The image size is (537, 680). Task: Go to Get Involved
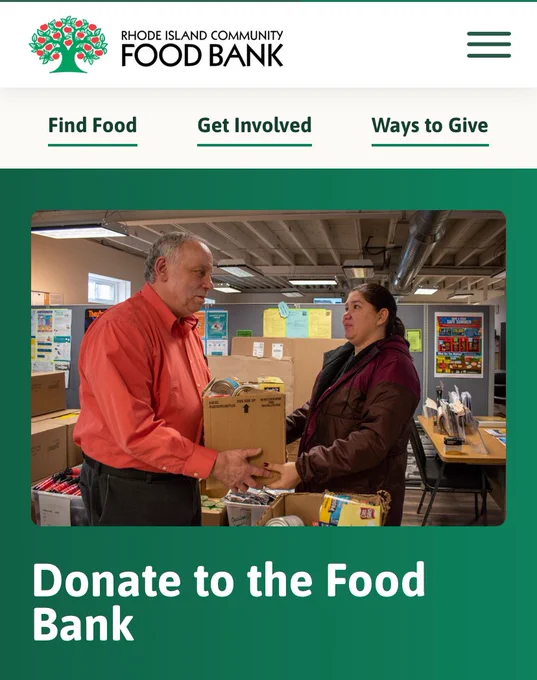pos(254,125)
